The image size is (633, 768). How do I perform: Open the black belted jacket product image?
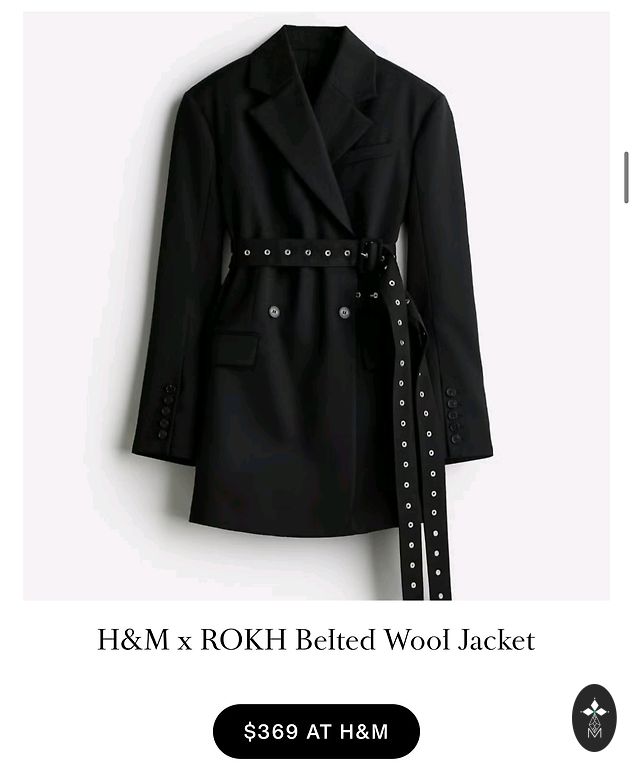coord(316,306)
